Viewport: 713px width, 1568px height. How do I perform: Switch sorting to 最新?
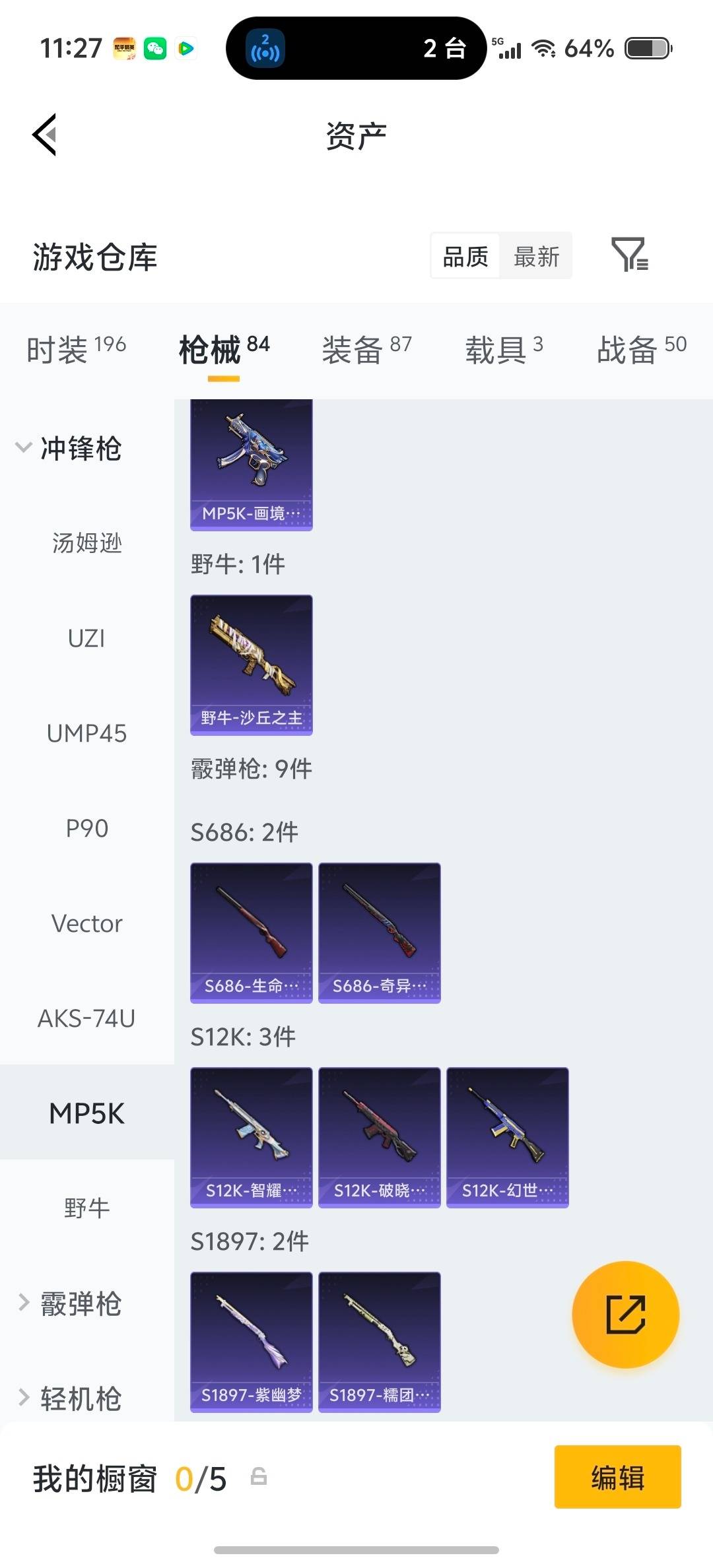point(536,256)
